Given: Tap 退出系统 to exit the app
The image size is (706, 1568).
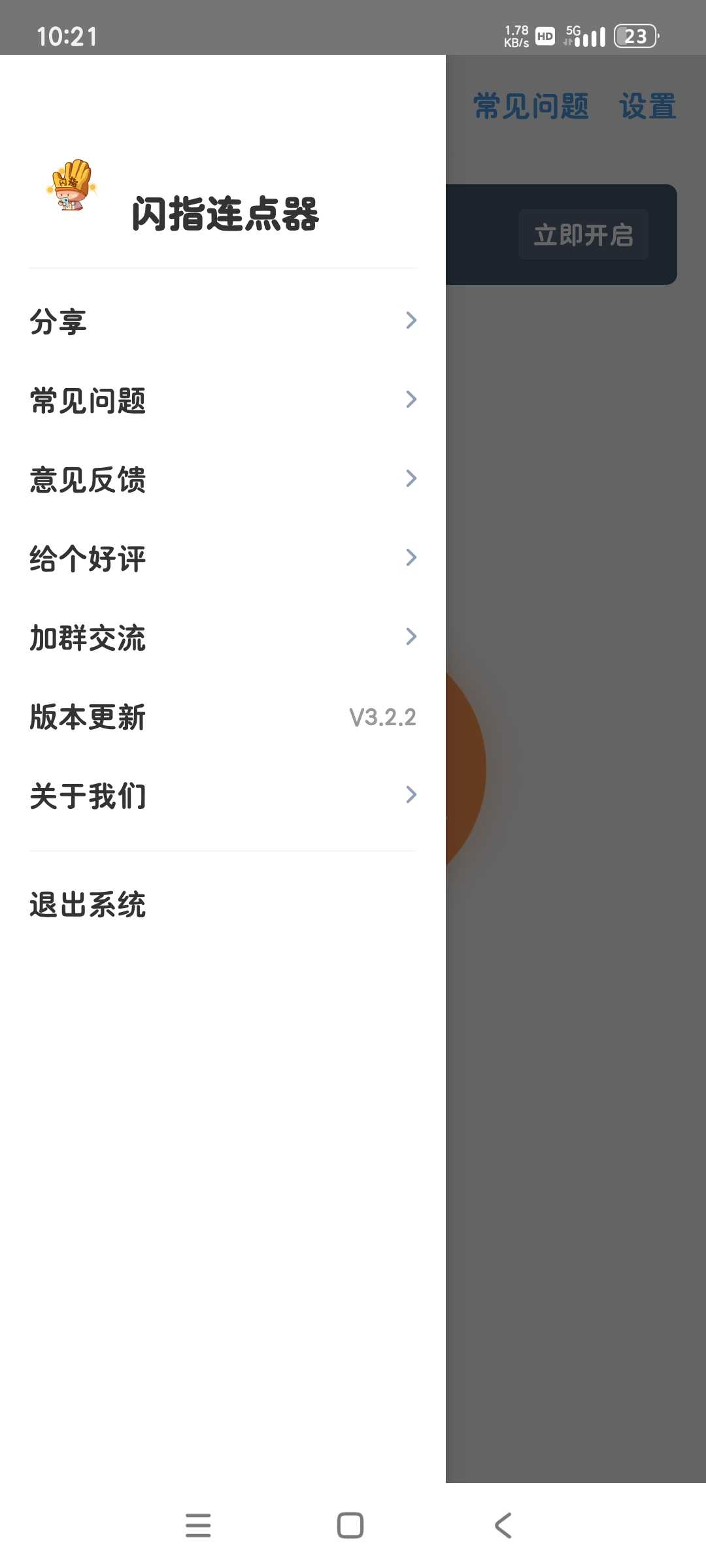Looking at the screenshot, I should click(88, 904).
